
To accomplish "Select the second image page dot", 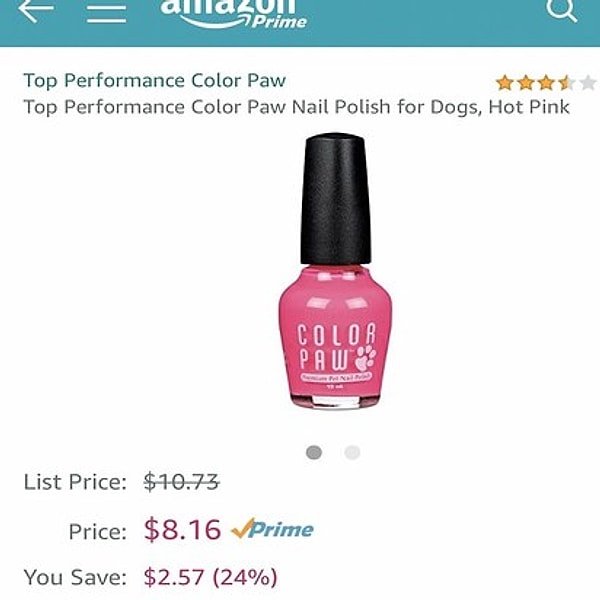I will [352, 453].
